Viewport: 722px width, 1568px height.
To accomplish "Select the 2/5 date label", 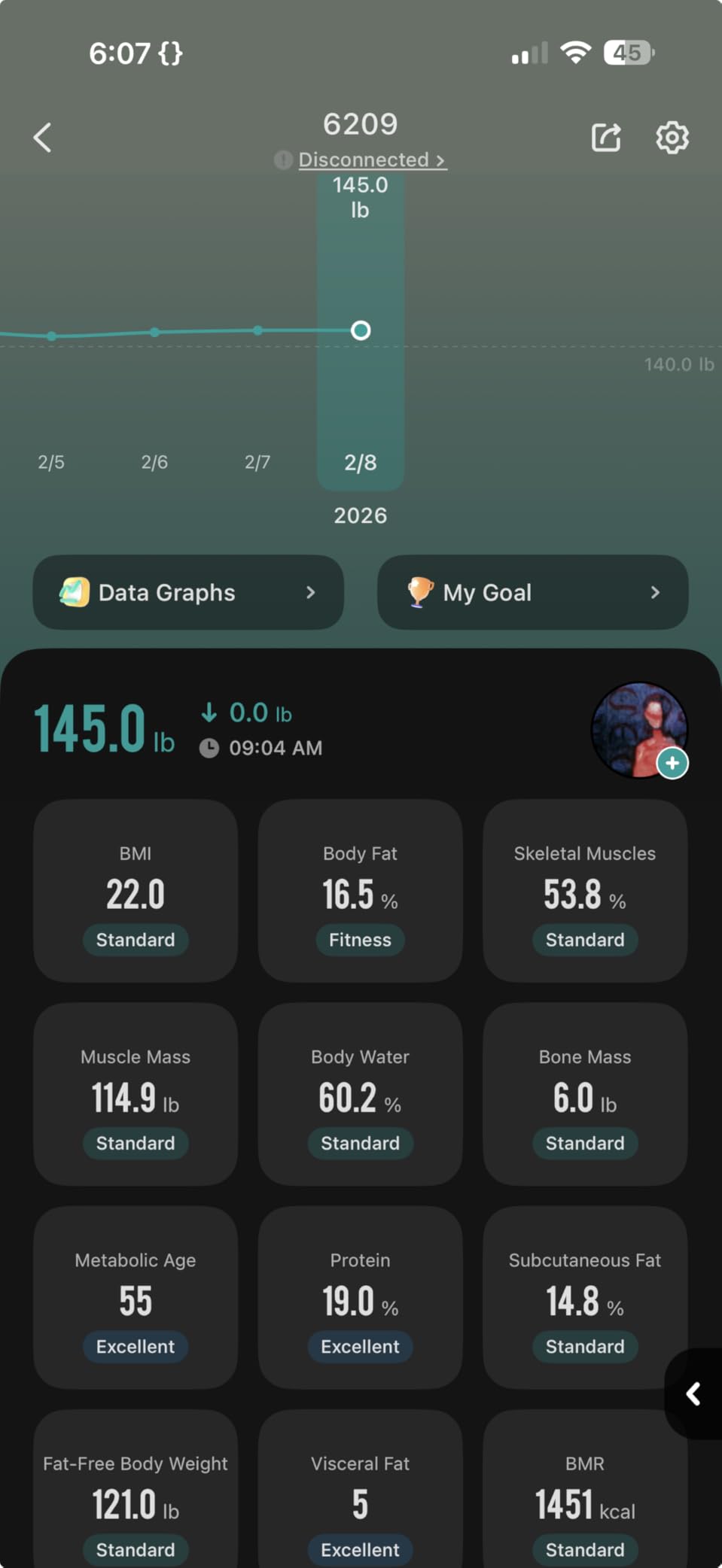I will click(50, 462).
